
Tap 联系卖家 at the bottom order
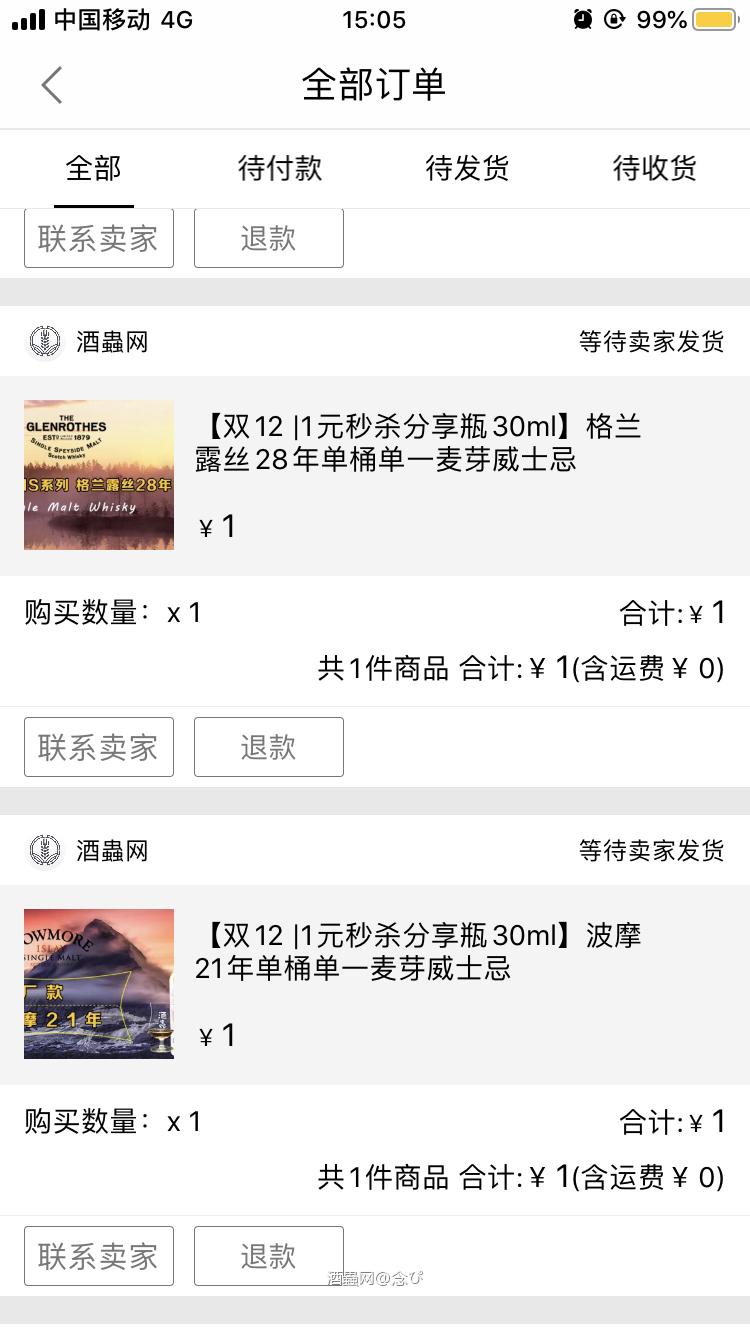tap(97, 1256)
